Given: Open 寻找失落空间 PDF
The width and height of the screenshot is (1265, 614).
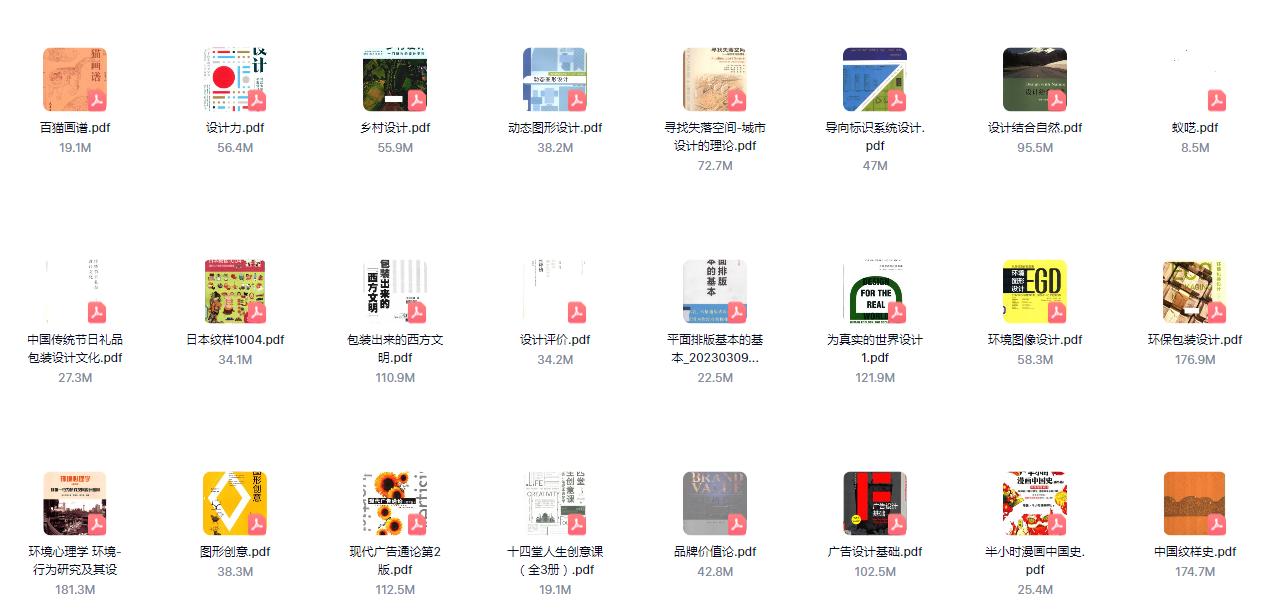Looking at the screenshot, I should click(x=715, y=80).
